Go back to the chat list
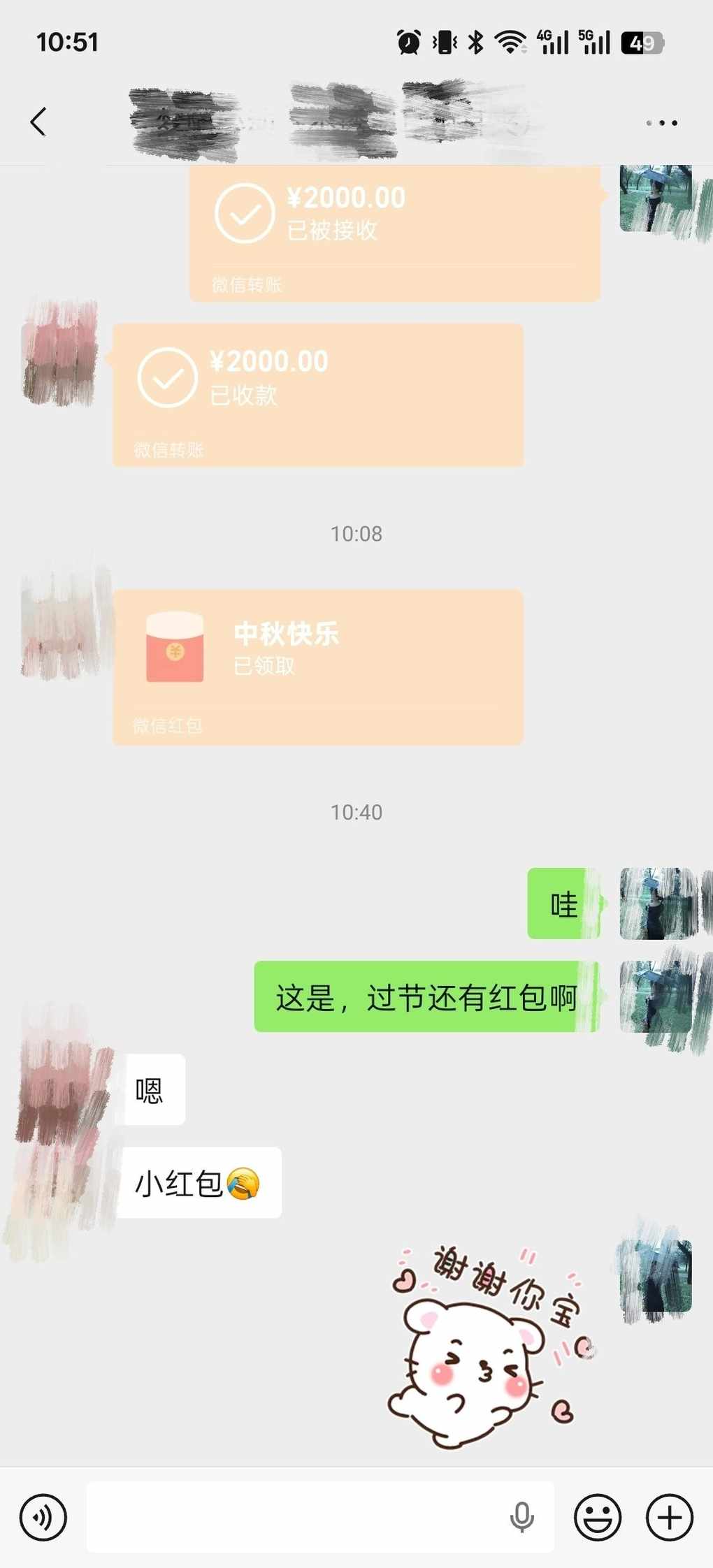The width and height of the screenshot is (713, 1568). coord(38,122)
